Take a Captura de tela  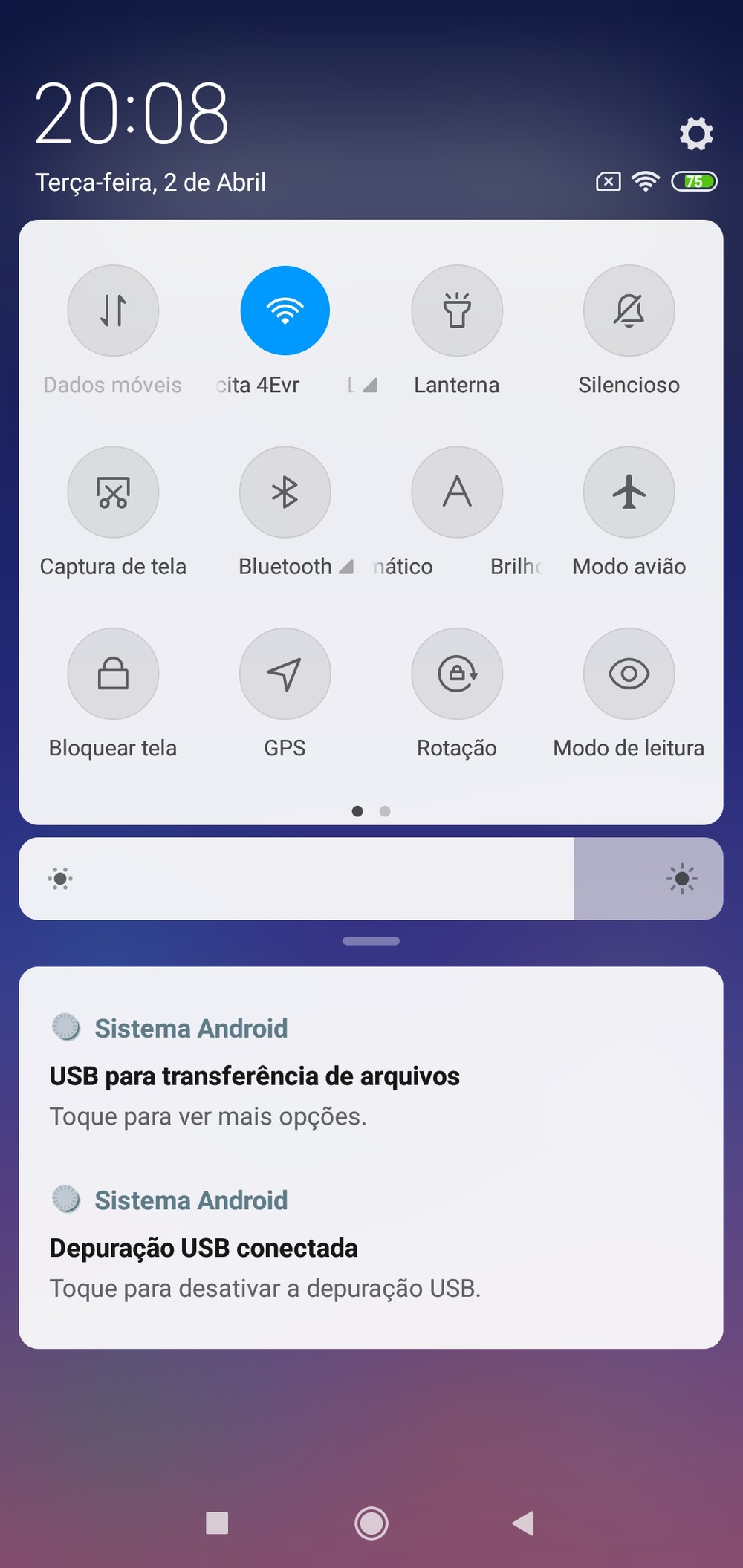(x=113, y=492)
